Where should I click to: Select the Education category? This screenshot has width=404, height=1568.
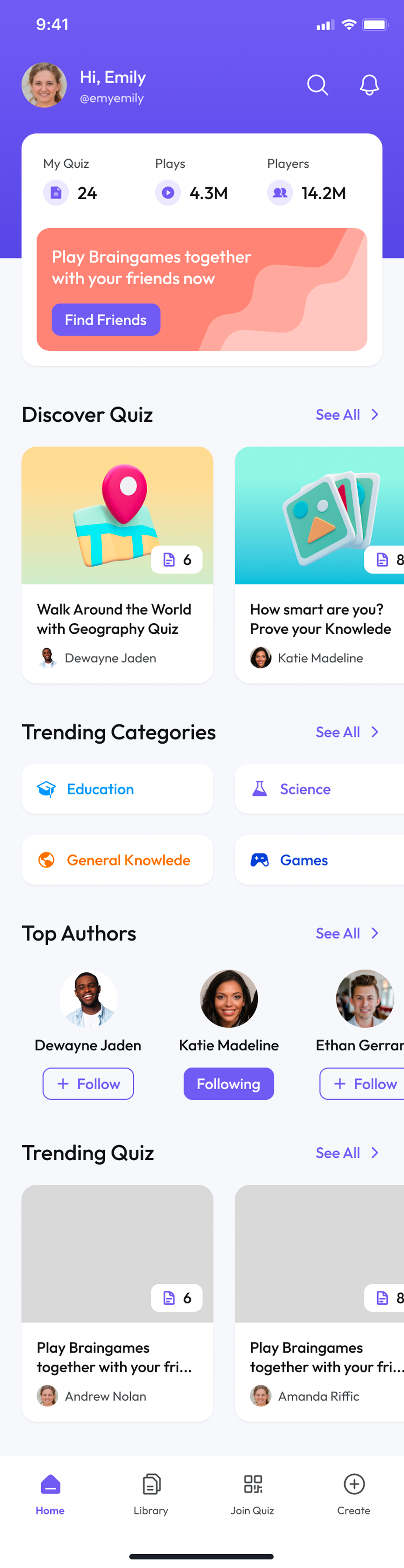[x=117, y=789]
